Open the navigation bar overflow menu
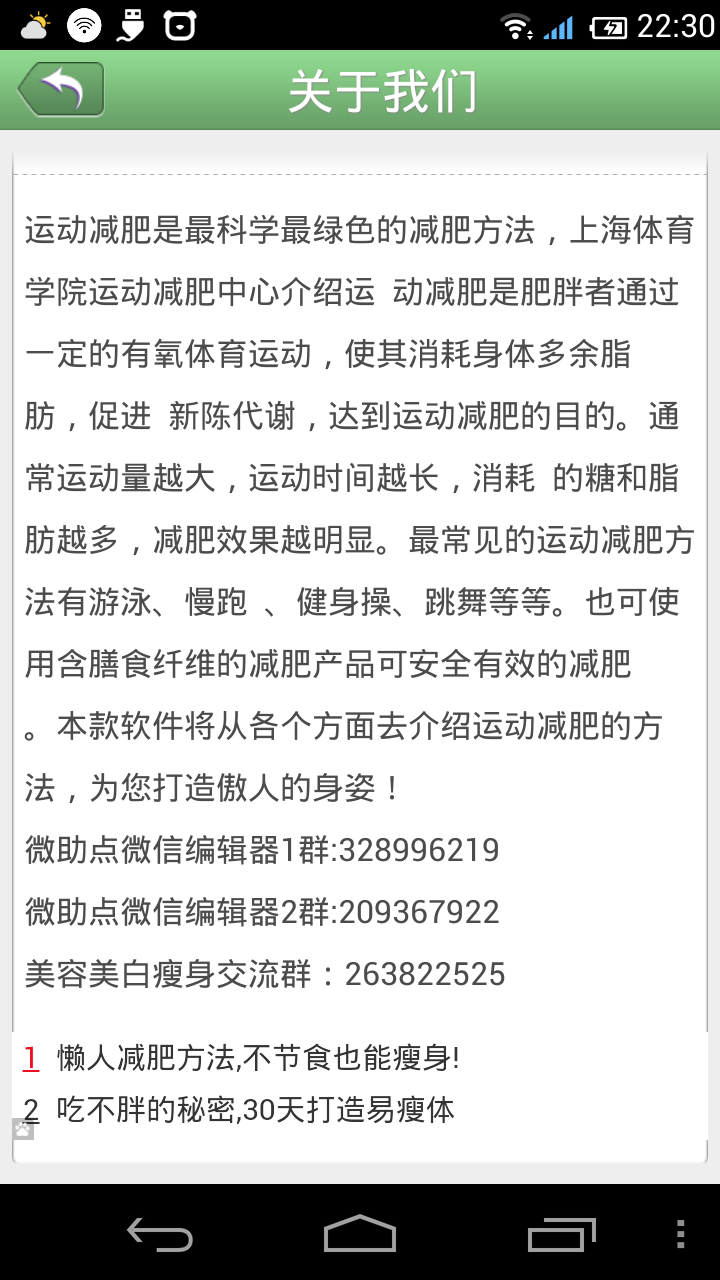The image size is (720, 1280). click(681, 1234)
